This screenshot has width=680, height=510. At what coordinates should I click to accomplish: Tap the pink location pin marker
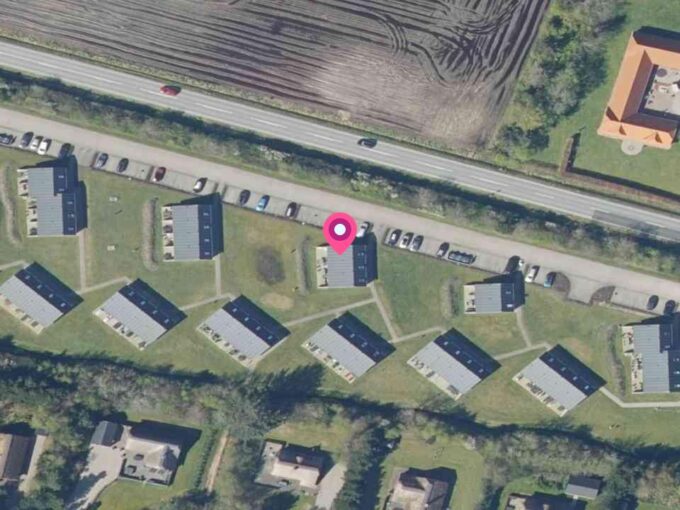340,233
